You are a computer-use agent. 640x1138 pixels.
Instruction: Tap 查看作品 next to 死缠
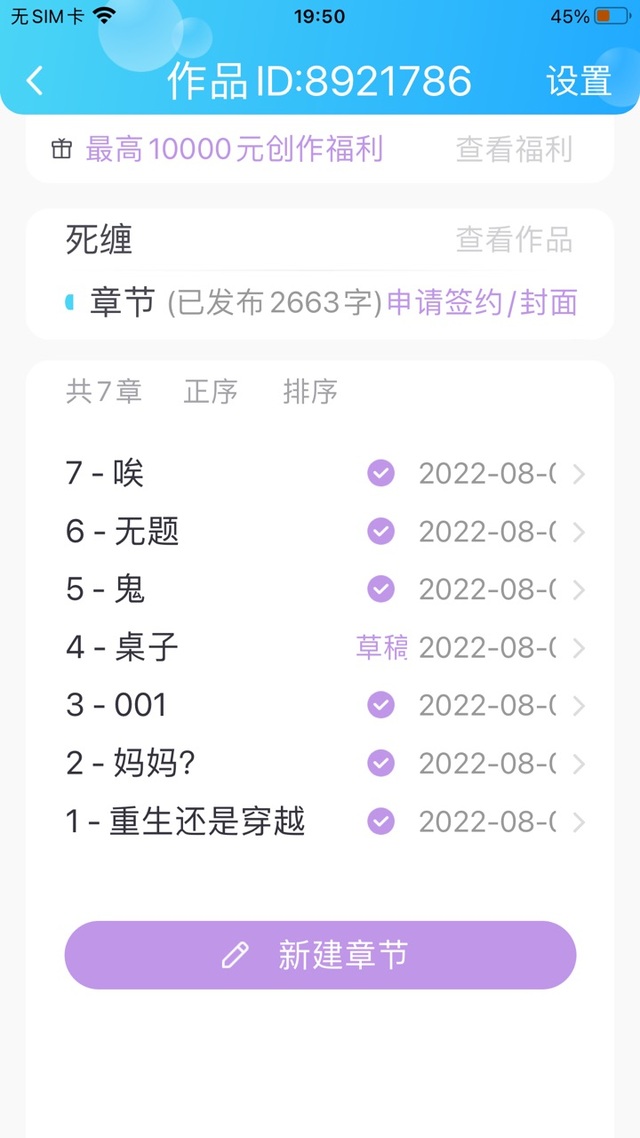click(x=514, y=240)
